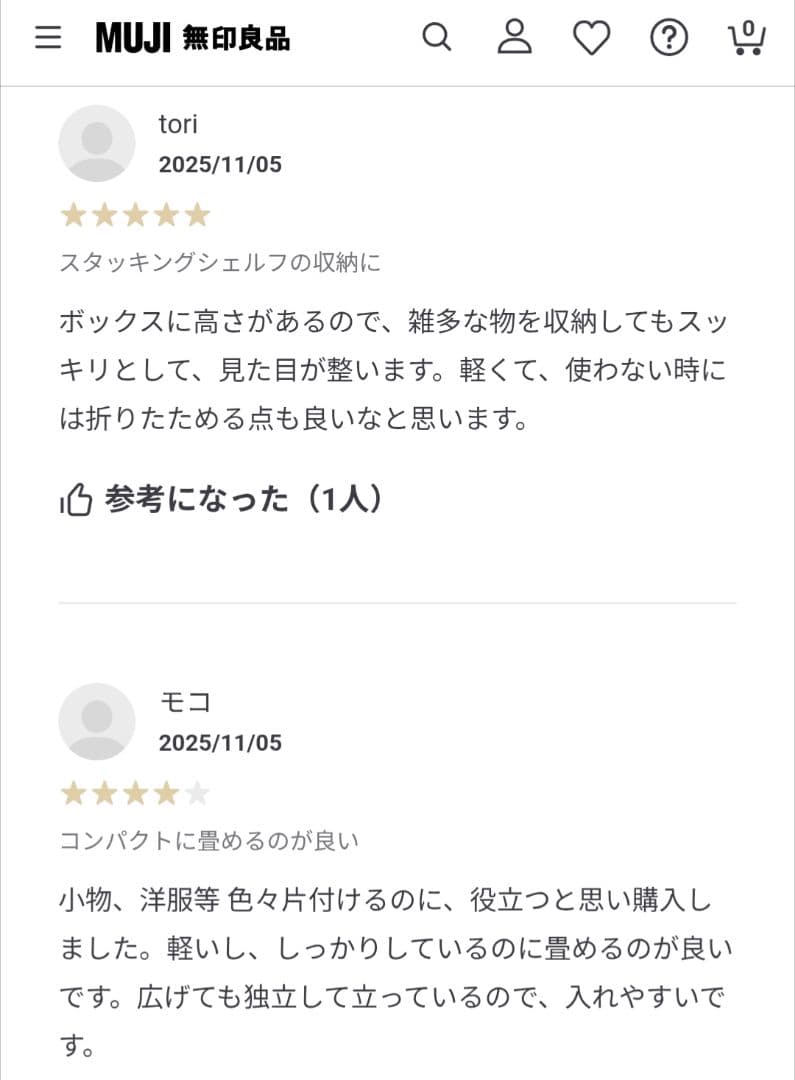Click the five-star rating row under tori
This screenshot has width=795, height=1080.
coord(136,213)
